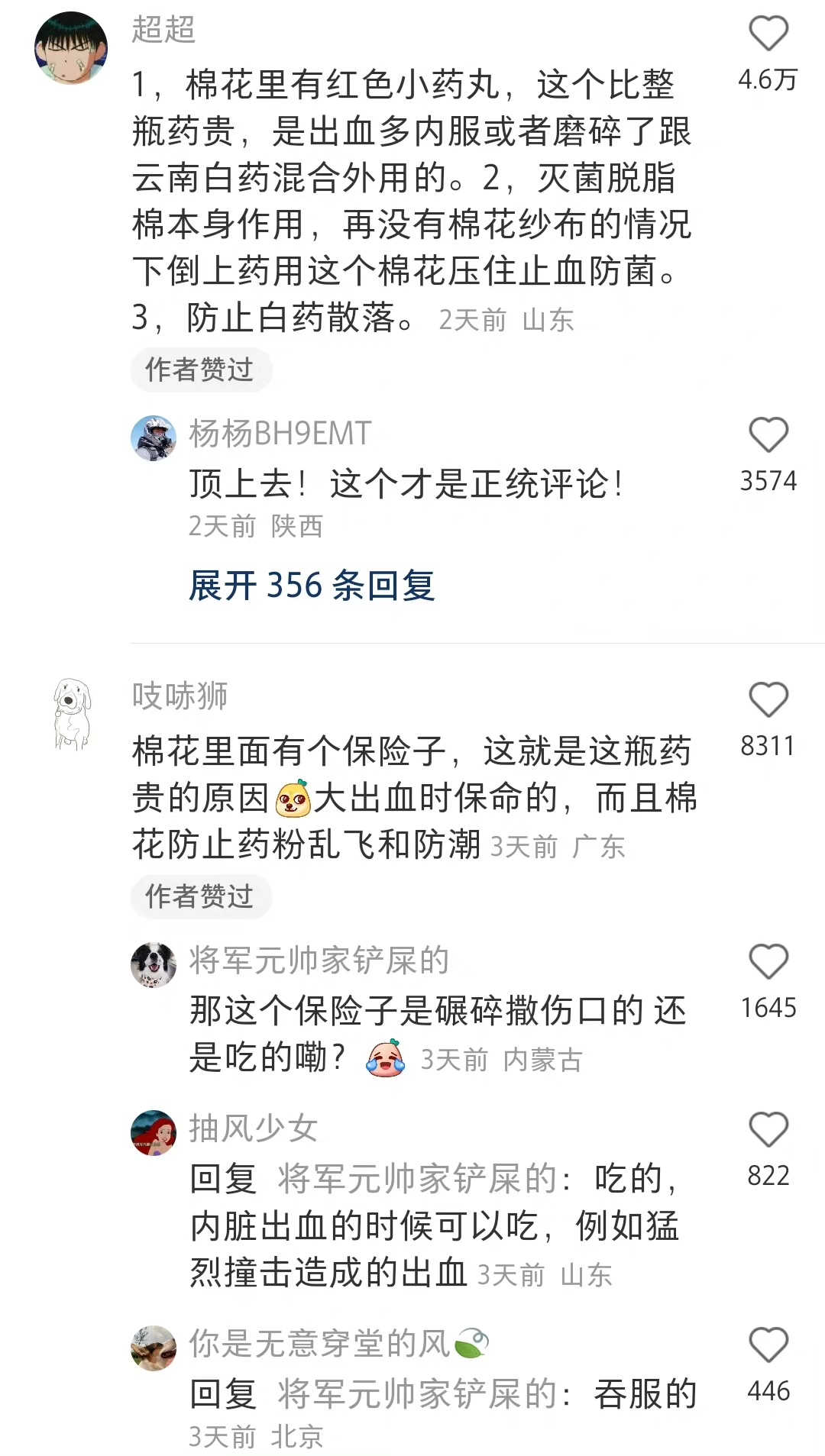
Task: Like 超超's comment about red pill
Action: click(768, 34)
